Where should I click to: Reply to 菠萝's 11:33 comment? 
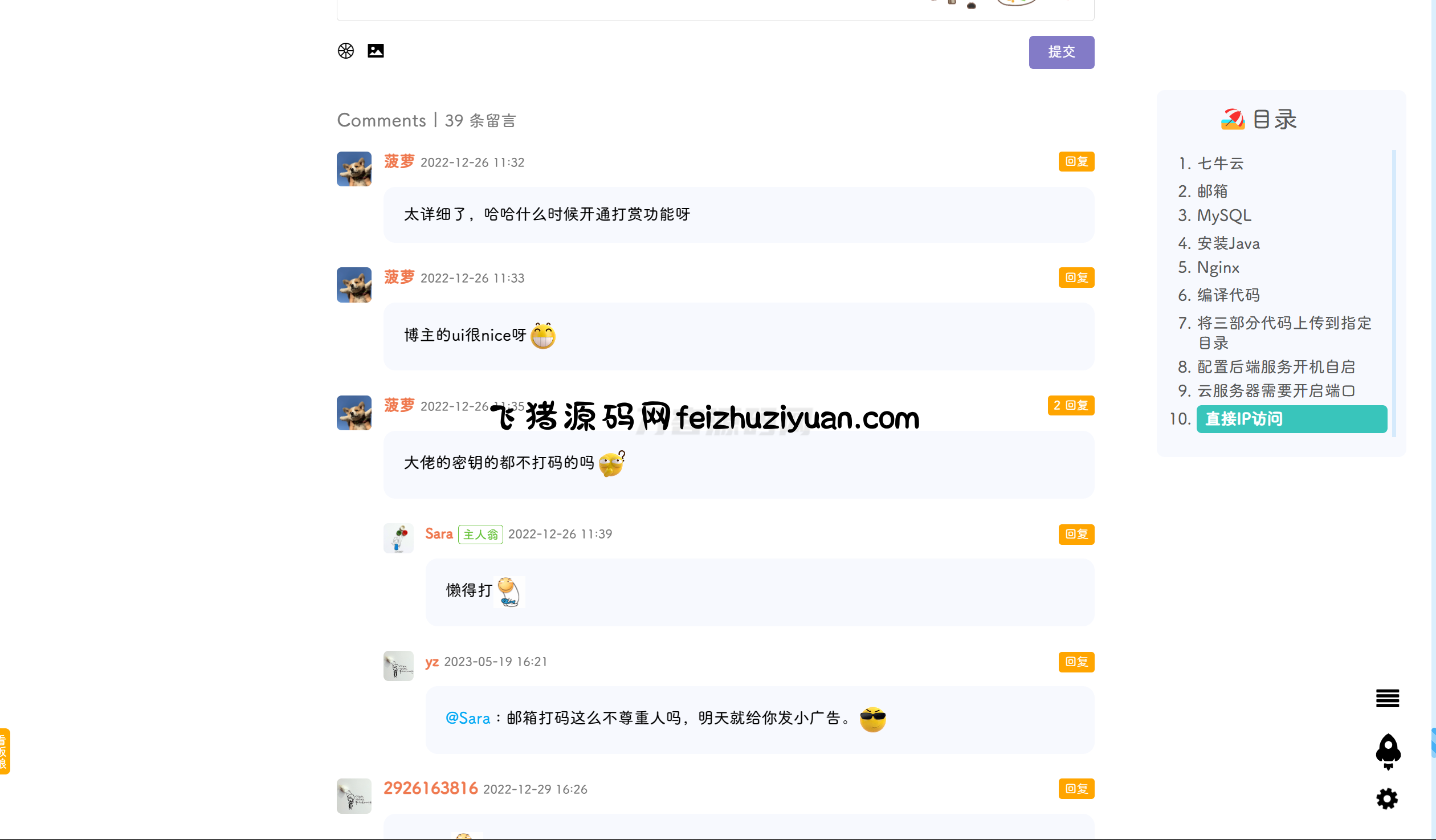click(x=1076, y=278)
